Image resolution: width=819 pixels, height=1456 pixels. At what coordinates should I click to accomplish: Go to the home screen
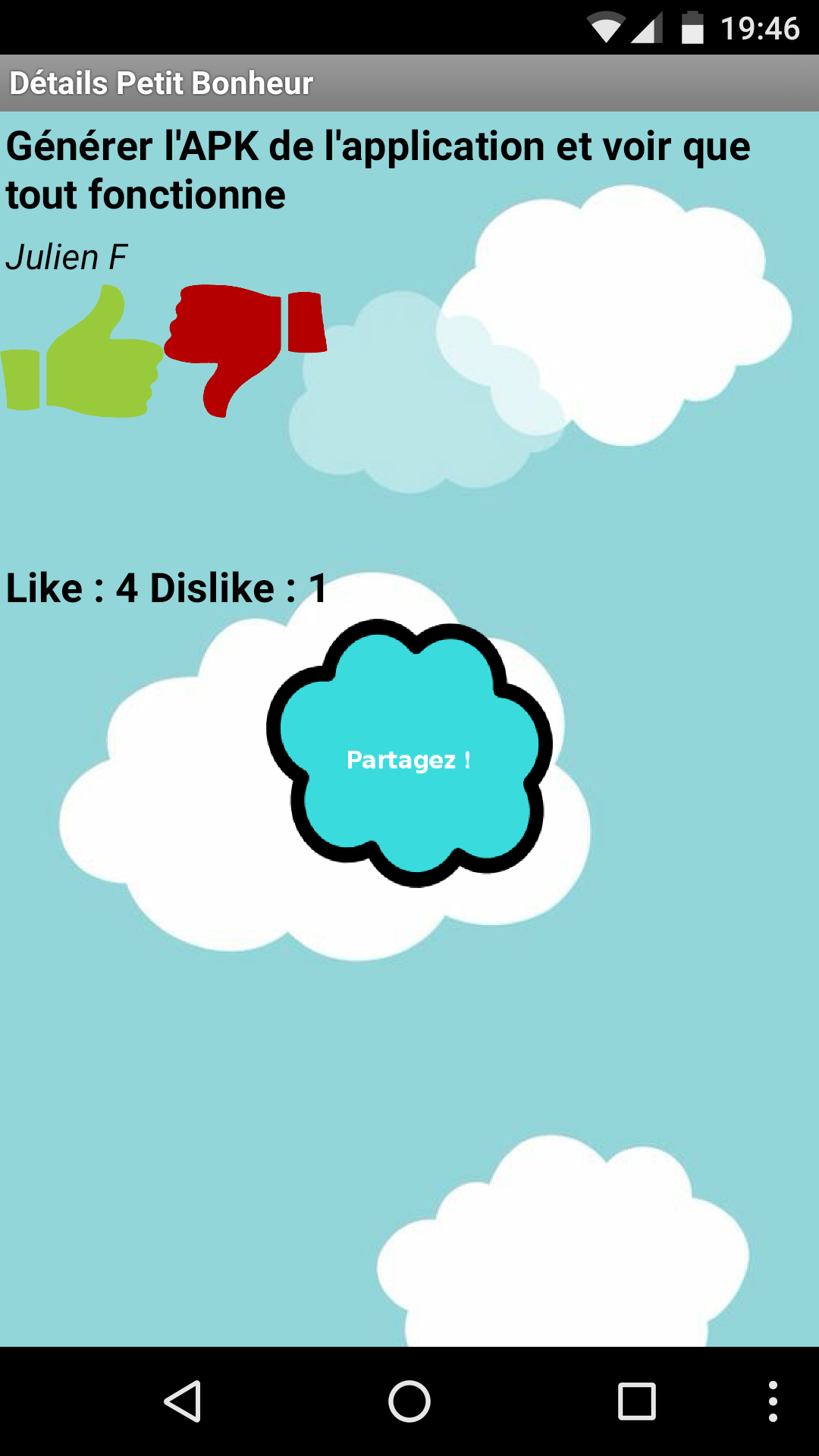[x=409, y=1401]
